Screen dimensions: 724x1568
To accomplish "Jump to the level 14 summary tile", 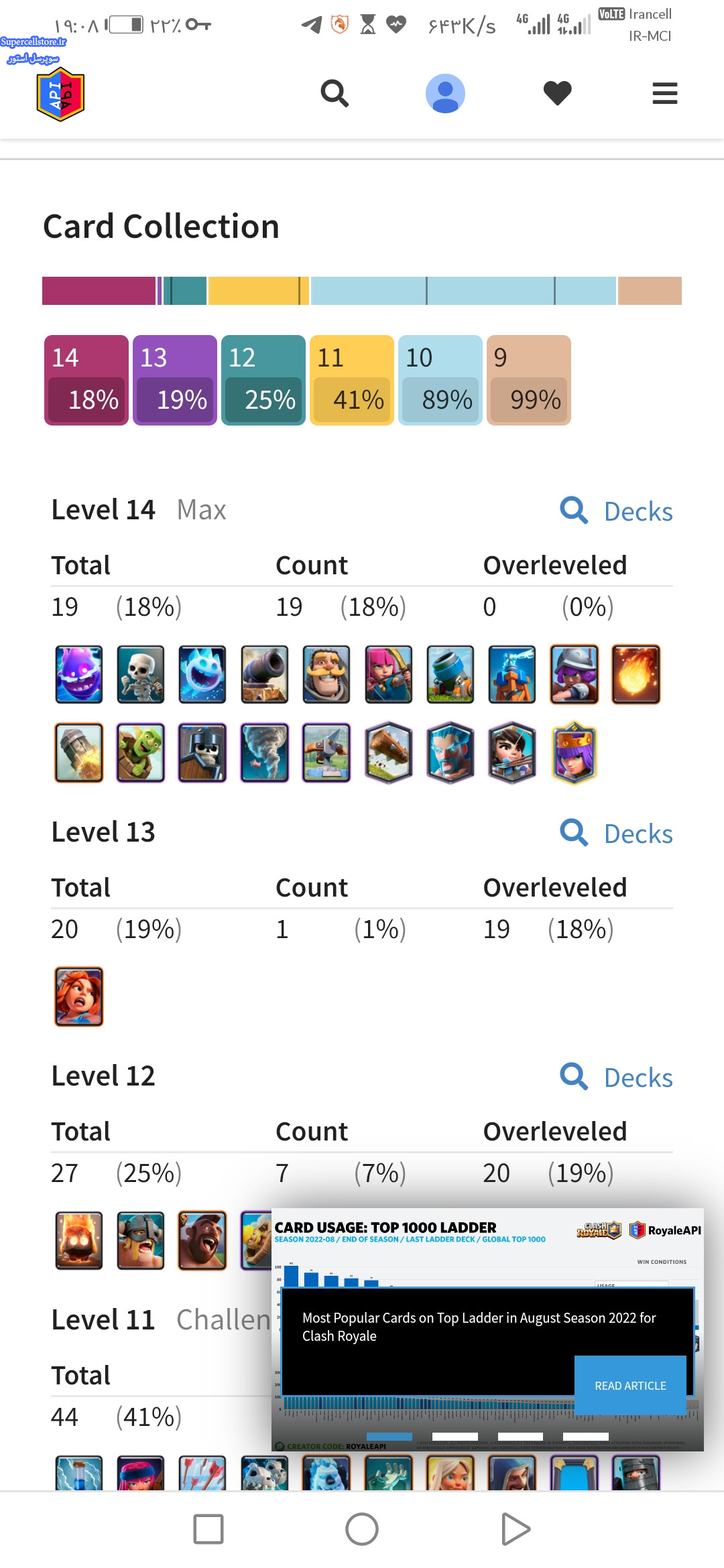I will 86,380.
